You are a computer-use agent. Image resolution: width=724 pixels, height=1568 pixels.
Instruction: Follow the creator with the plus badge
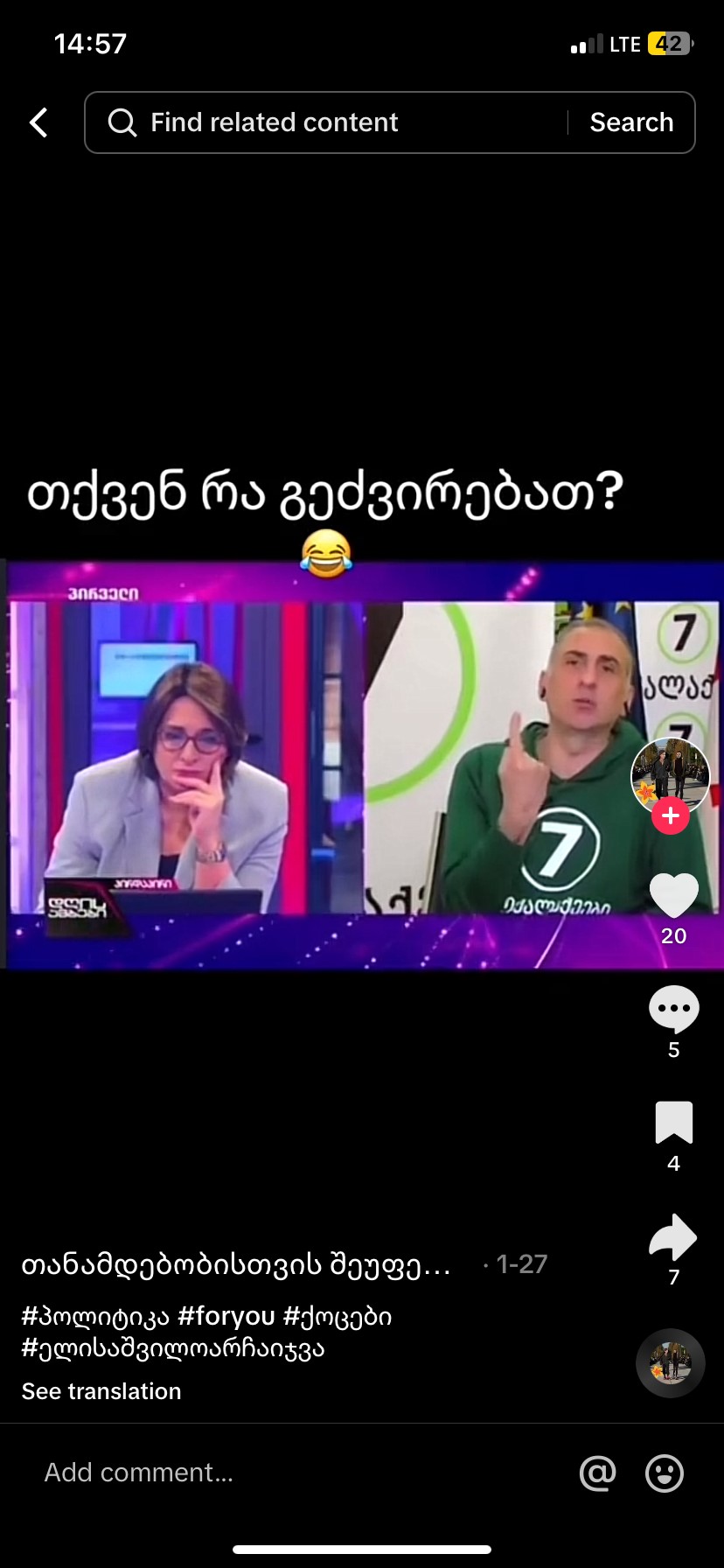[671, 815]
